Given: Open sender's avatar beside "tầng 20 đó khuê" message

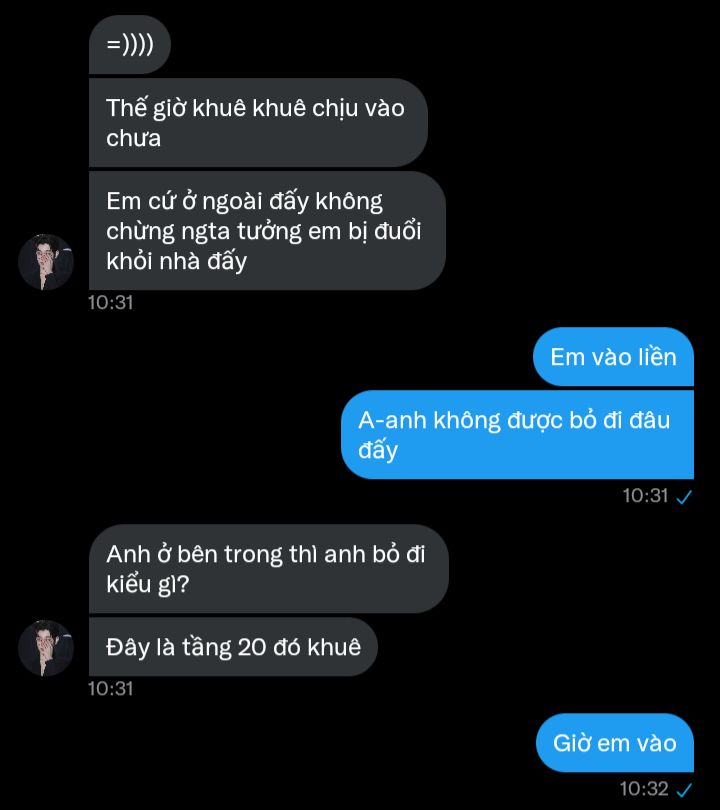Looking at the screenshot, I should tap(46, 648).
